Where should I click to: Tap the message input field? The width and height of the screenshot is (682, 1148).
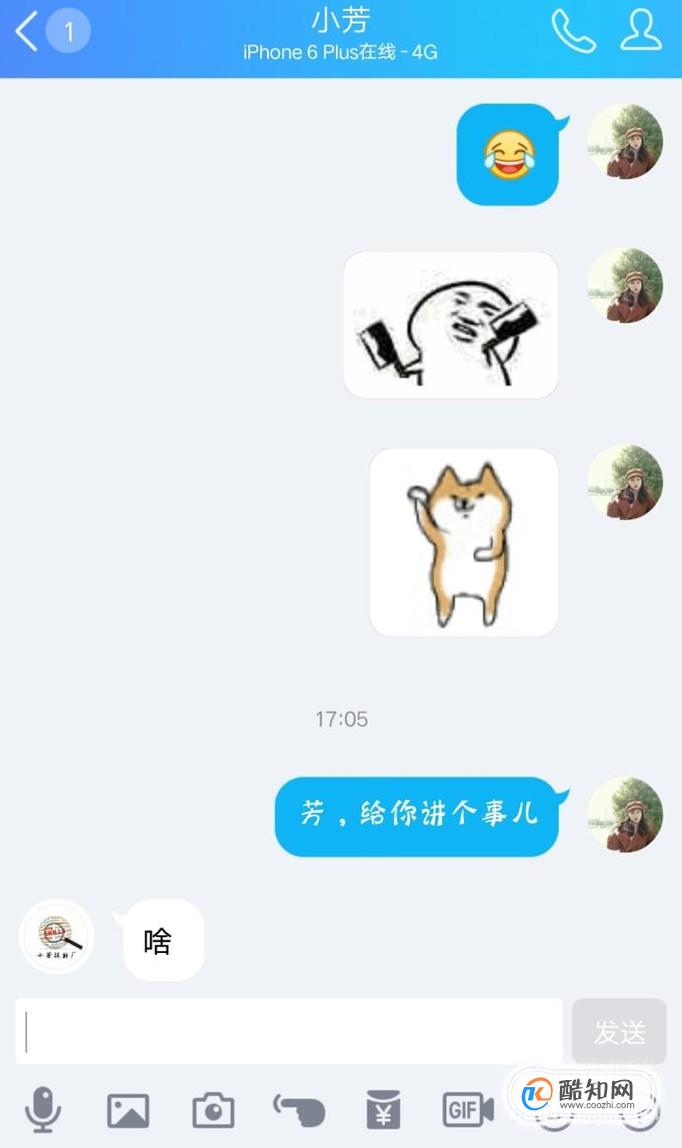pyautogui.click(x=288, y=1031)
